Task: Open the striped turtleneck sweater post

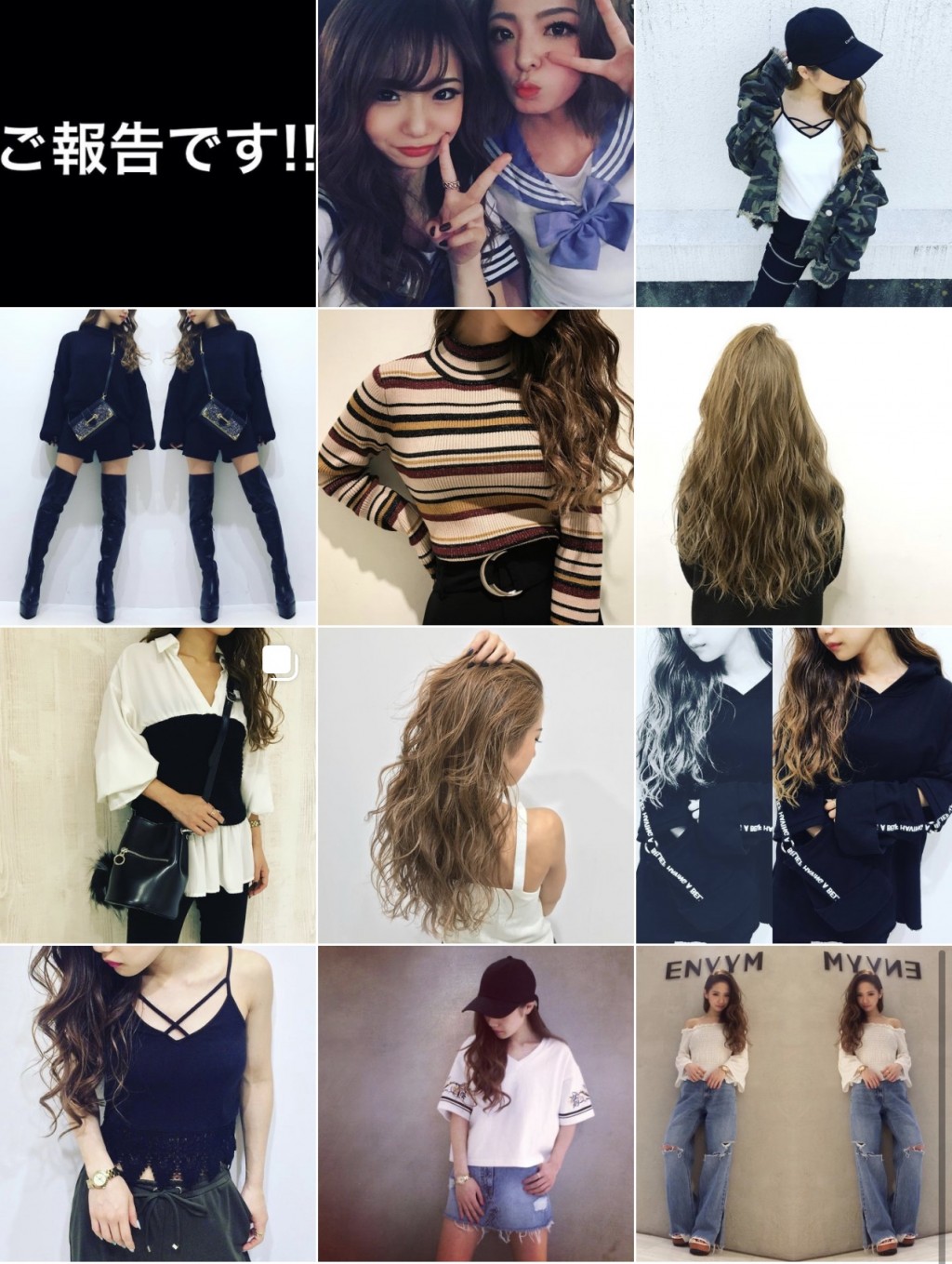Action: coord(475,467)
